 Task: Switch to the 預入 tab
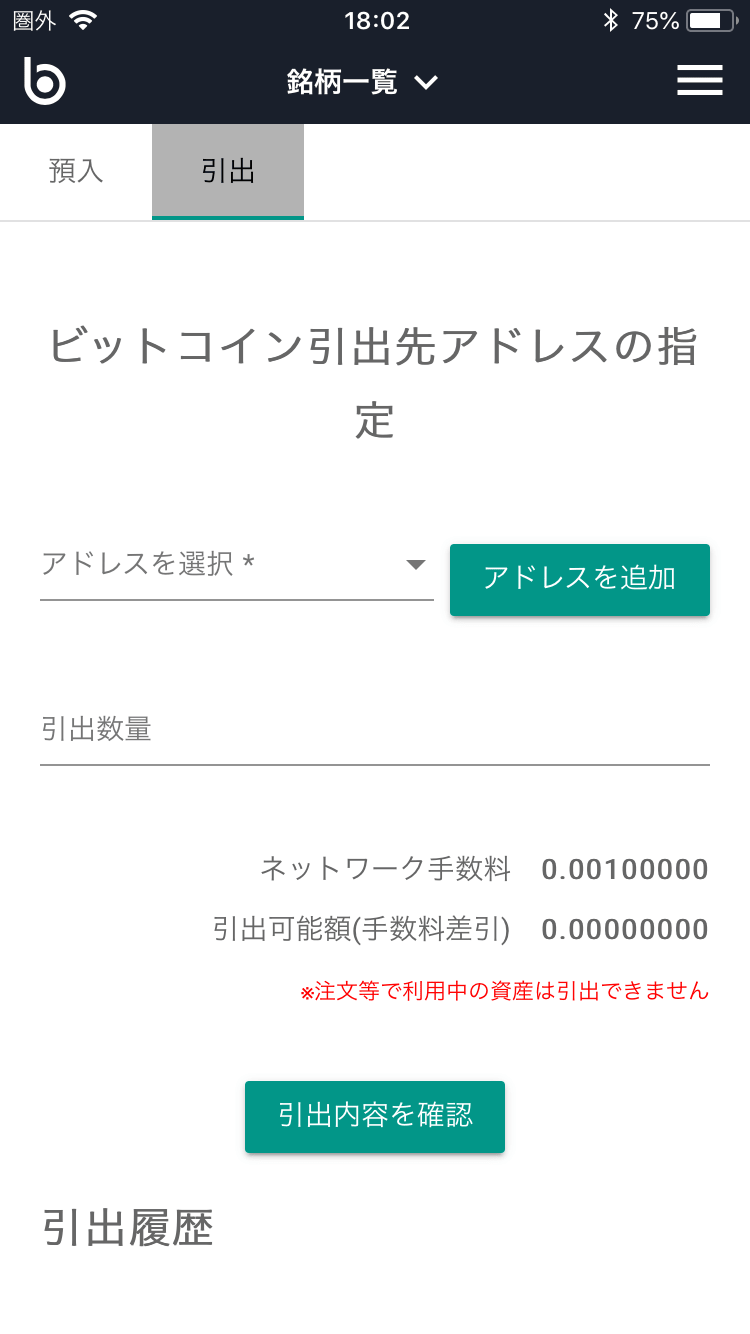point(76,171)
